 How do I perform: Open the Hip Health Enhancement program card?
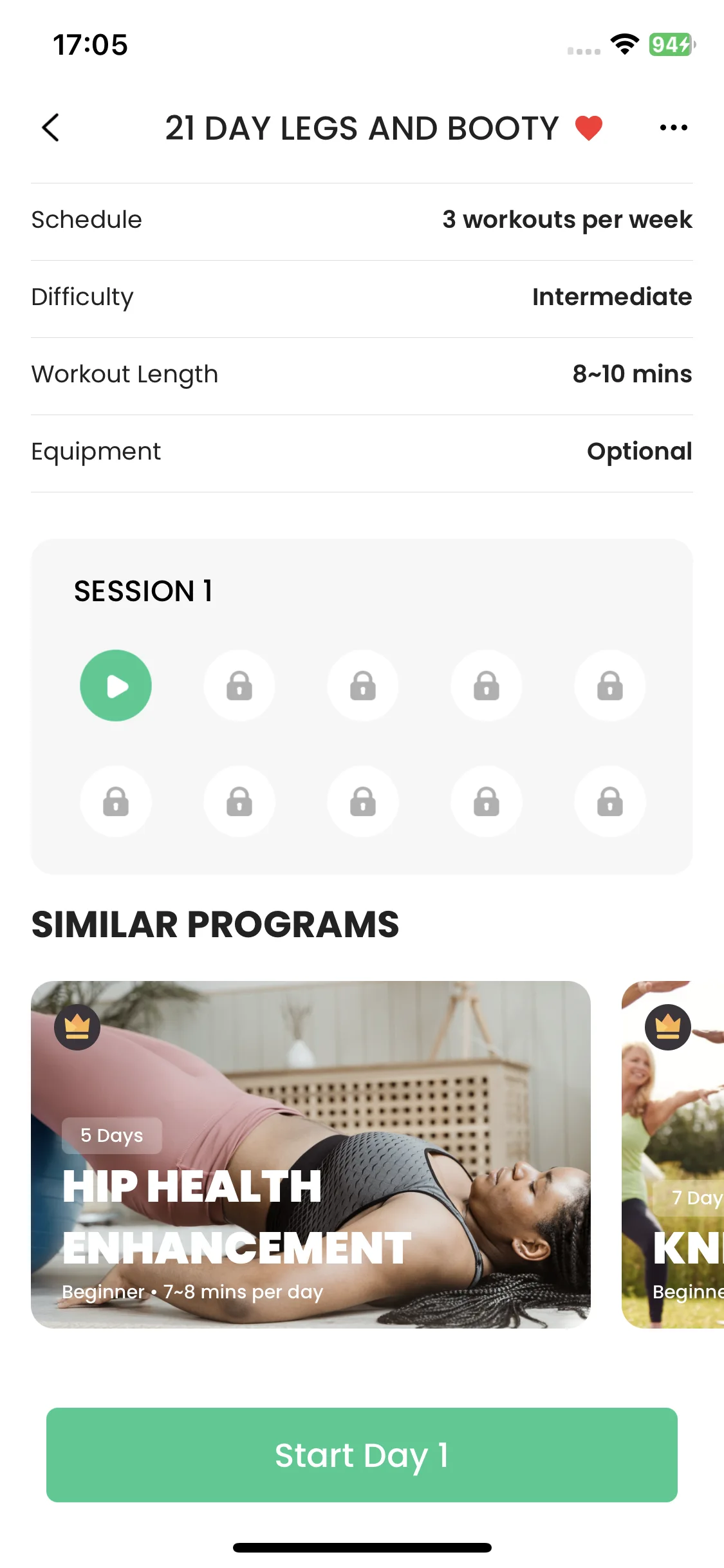click(x=311, y=1155)
